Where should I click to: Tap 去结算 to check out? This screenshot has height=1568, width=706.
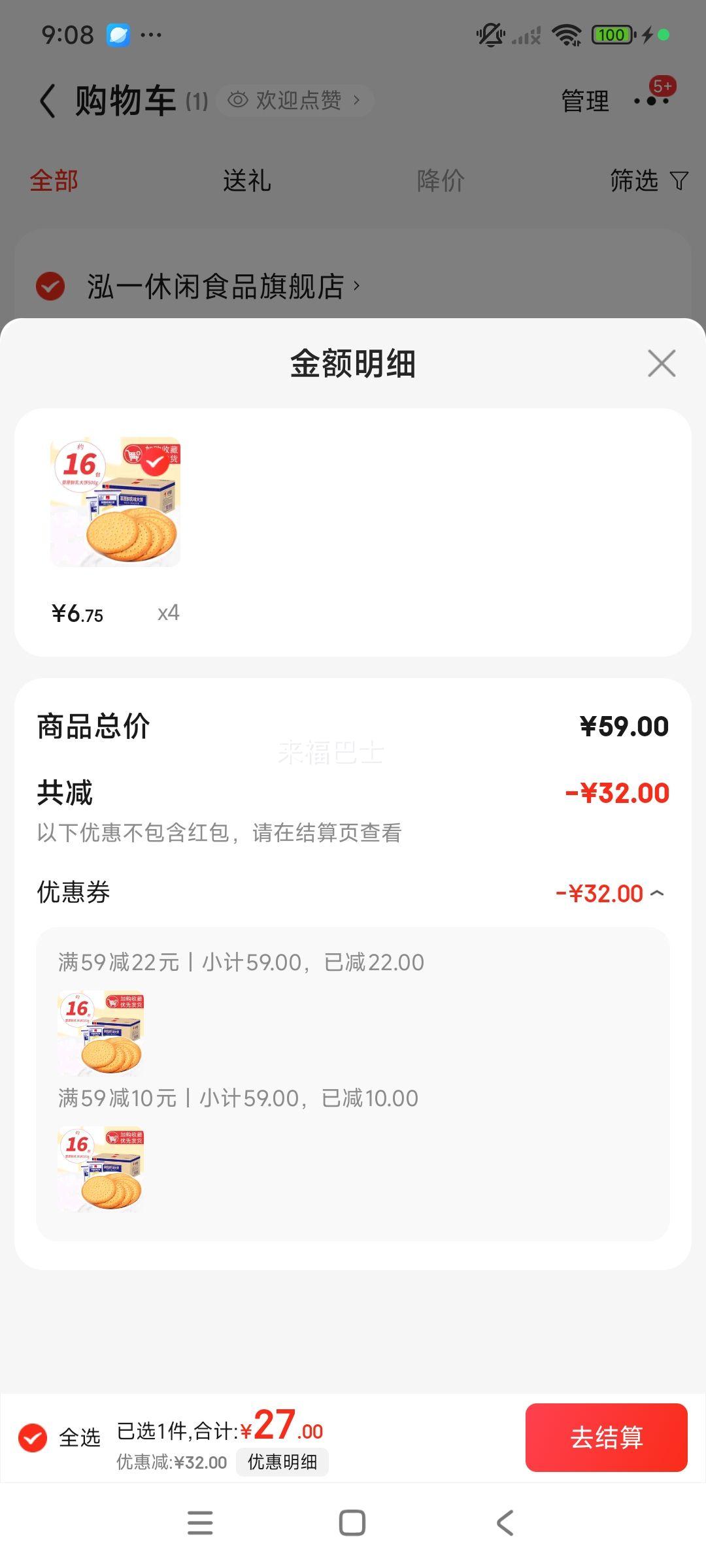(x=606, y=1437)
